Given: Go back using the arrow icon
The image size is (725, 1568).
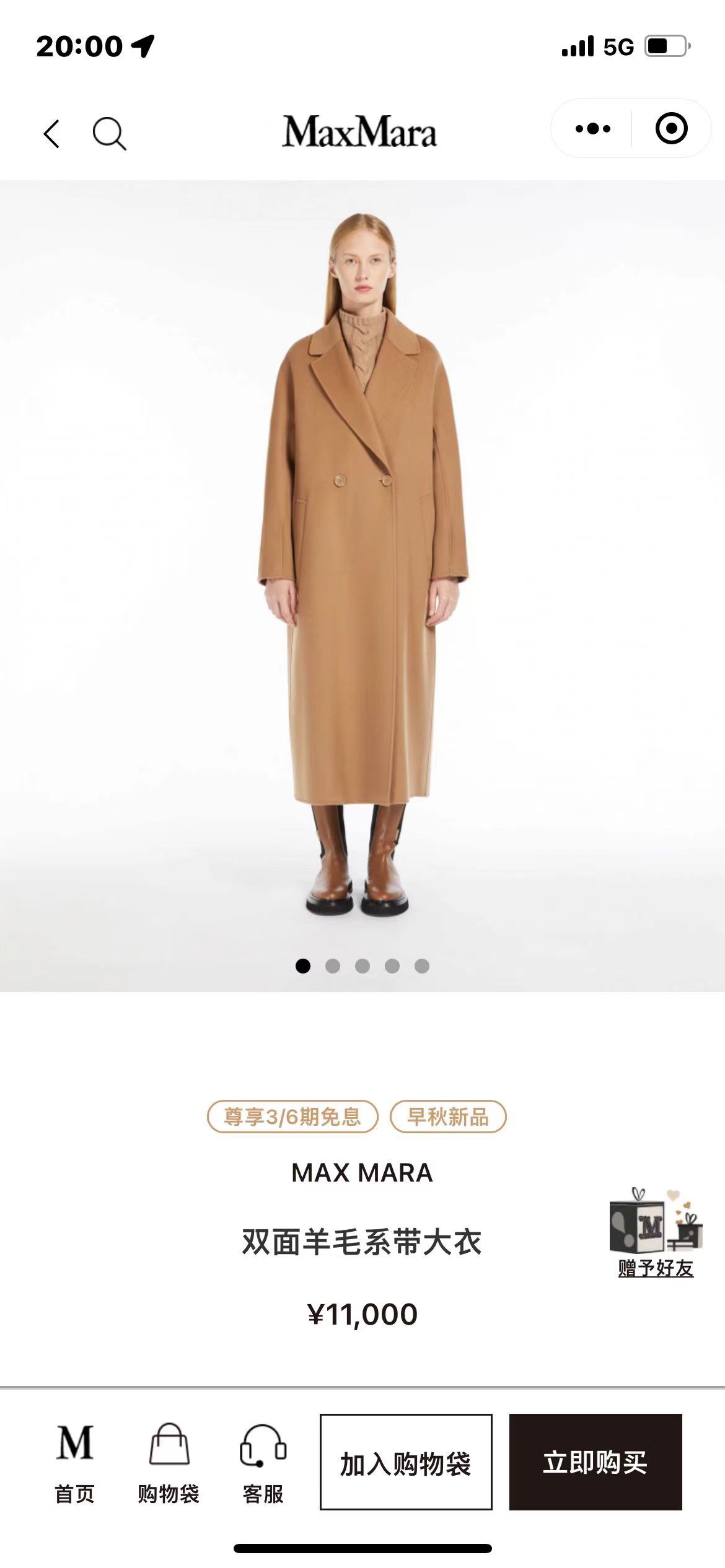Looking at the screenshot, I should [52, 134].
